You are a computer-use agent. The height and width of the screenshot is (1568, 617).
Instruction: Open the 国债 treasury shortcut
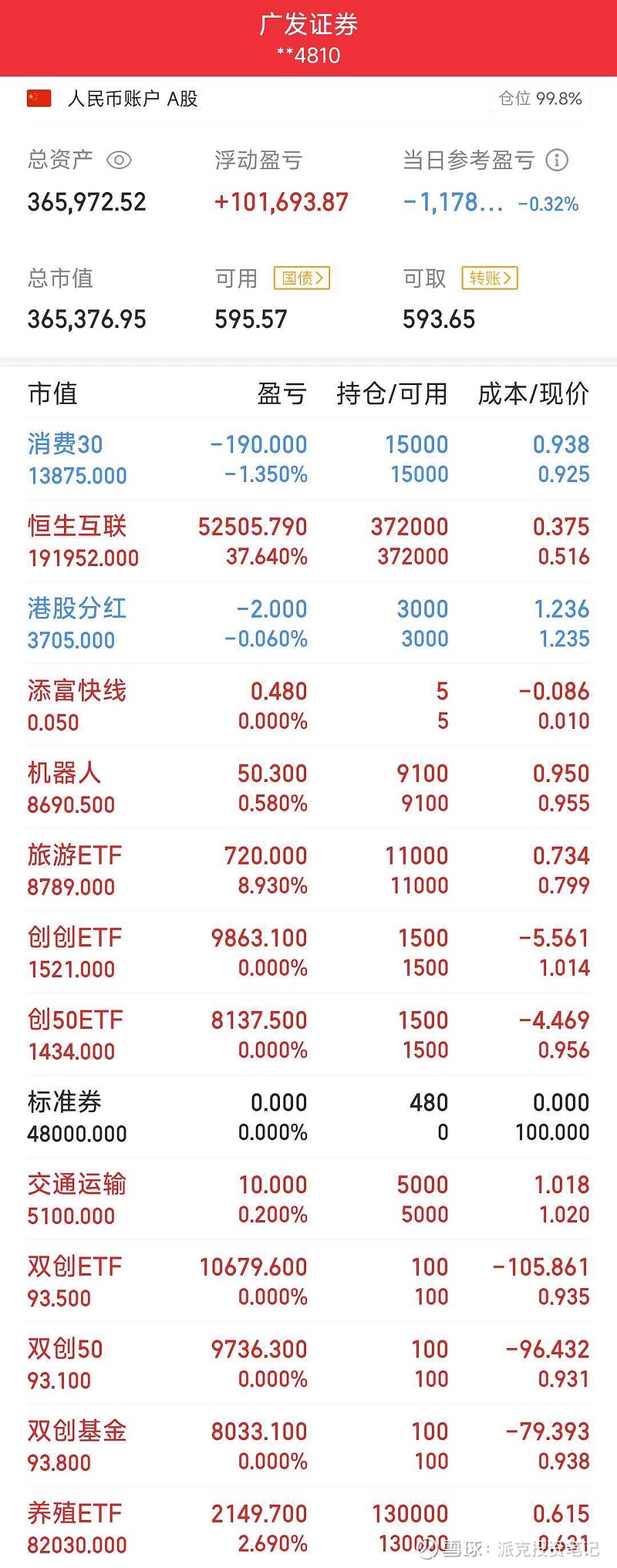(x=301, y=278)
